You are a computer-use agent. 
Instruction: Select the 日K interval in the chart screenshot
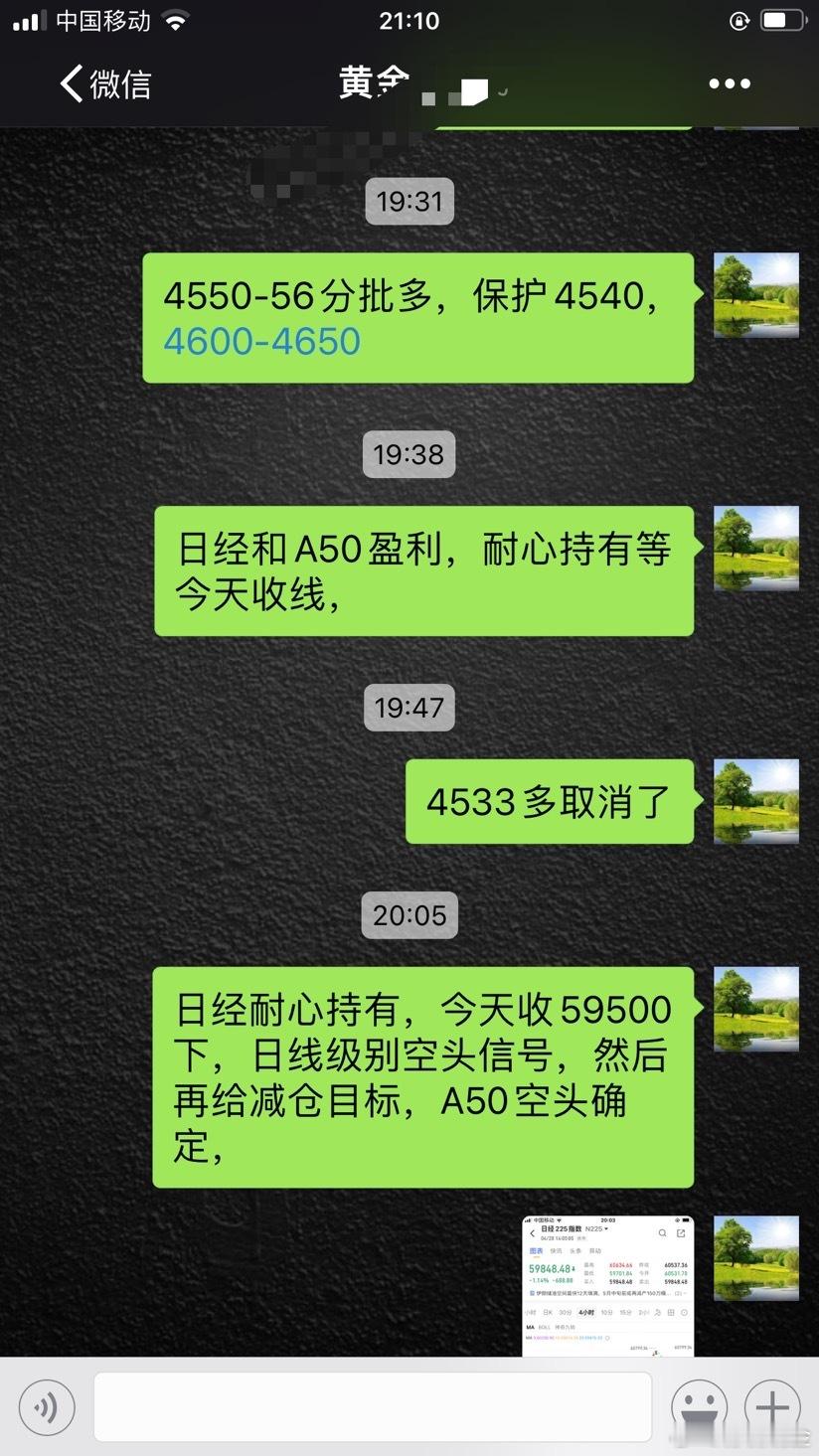click(x=545, y=1311)
